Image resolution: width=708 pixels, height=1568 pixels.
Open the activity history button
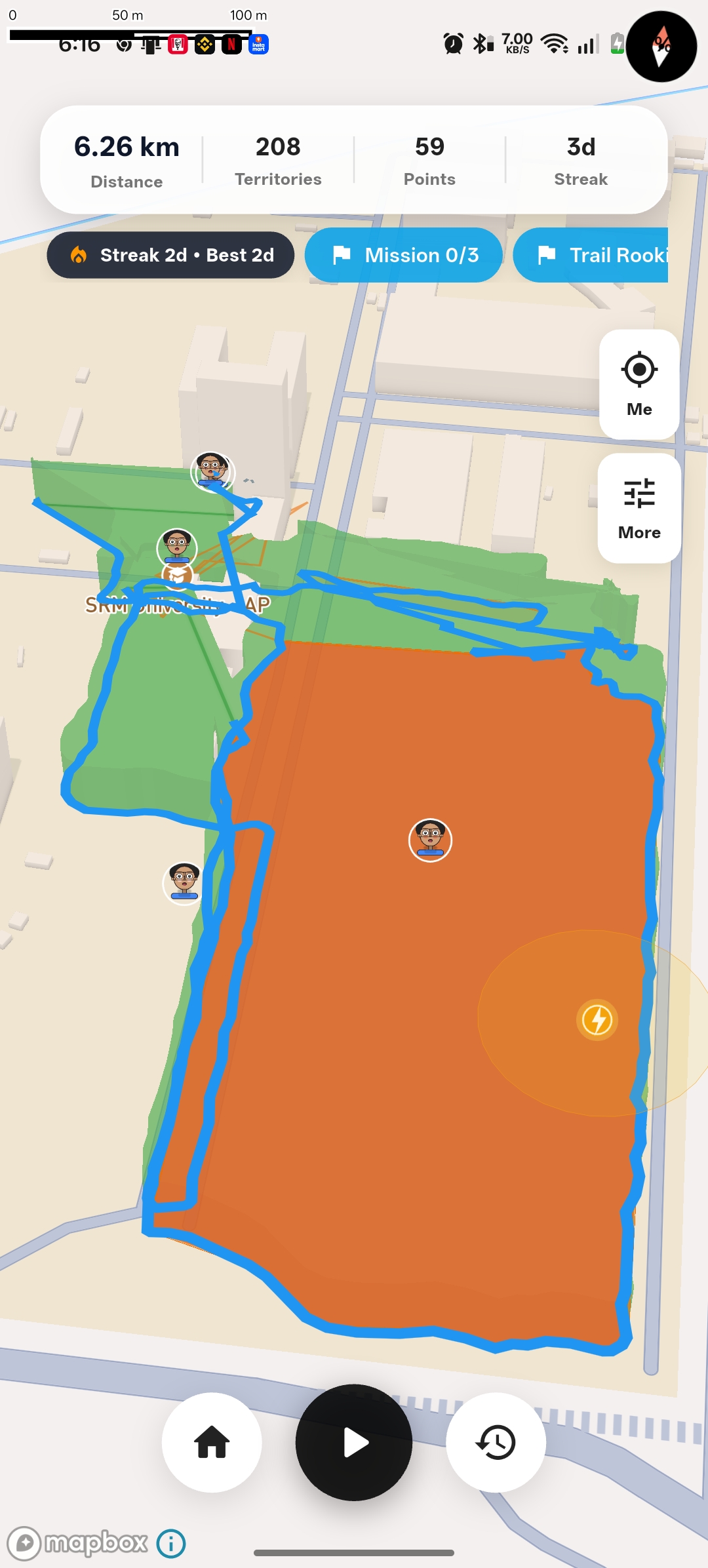point(496,1442)
